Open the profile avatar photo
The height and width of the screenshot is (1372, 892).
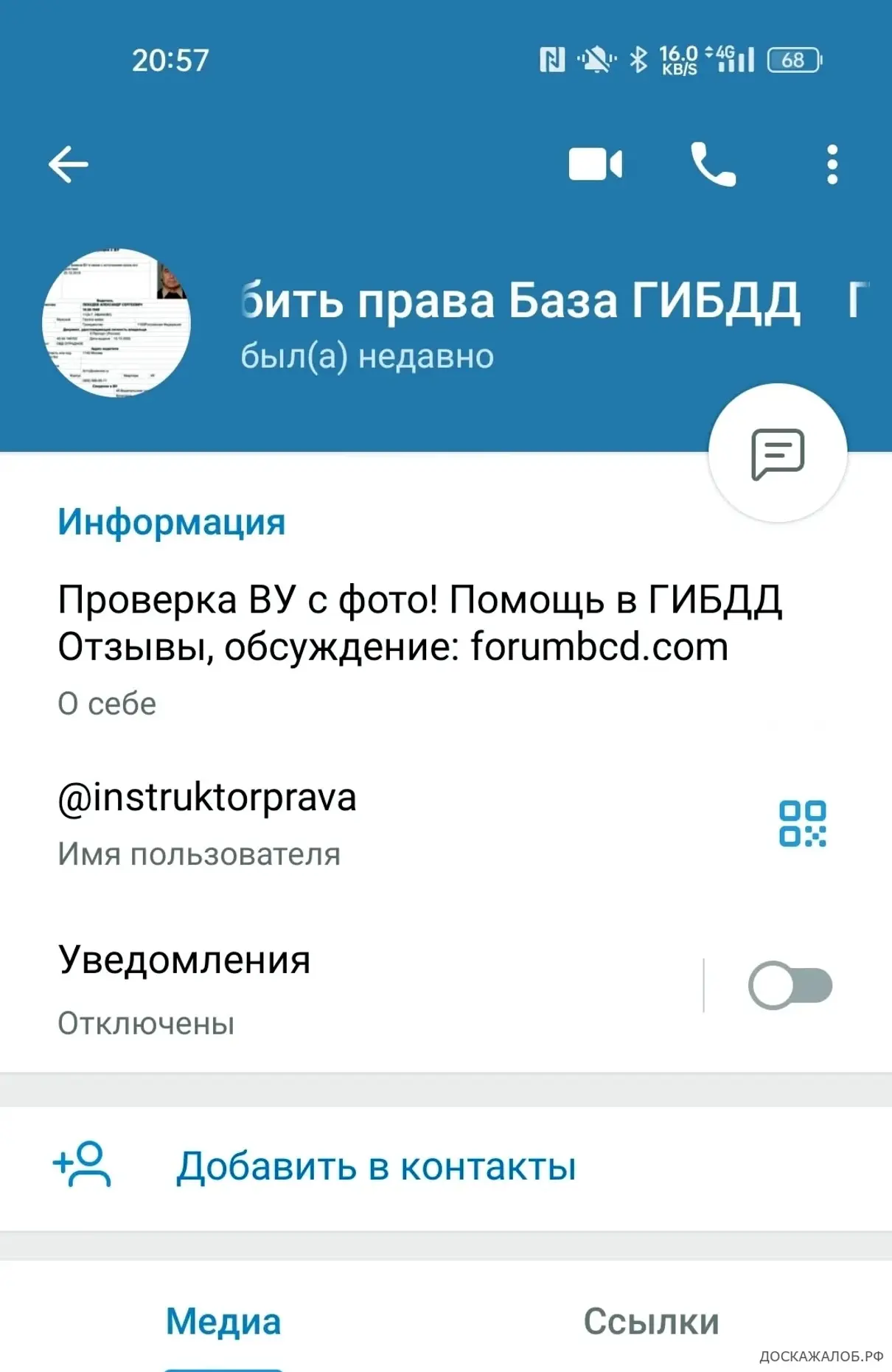tap(116, 323)
